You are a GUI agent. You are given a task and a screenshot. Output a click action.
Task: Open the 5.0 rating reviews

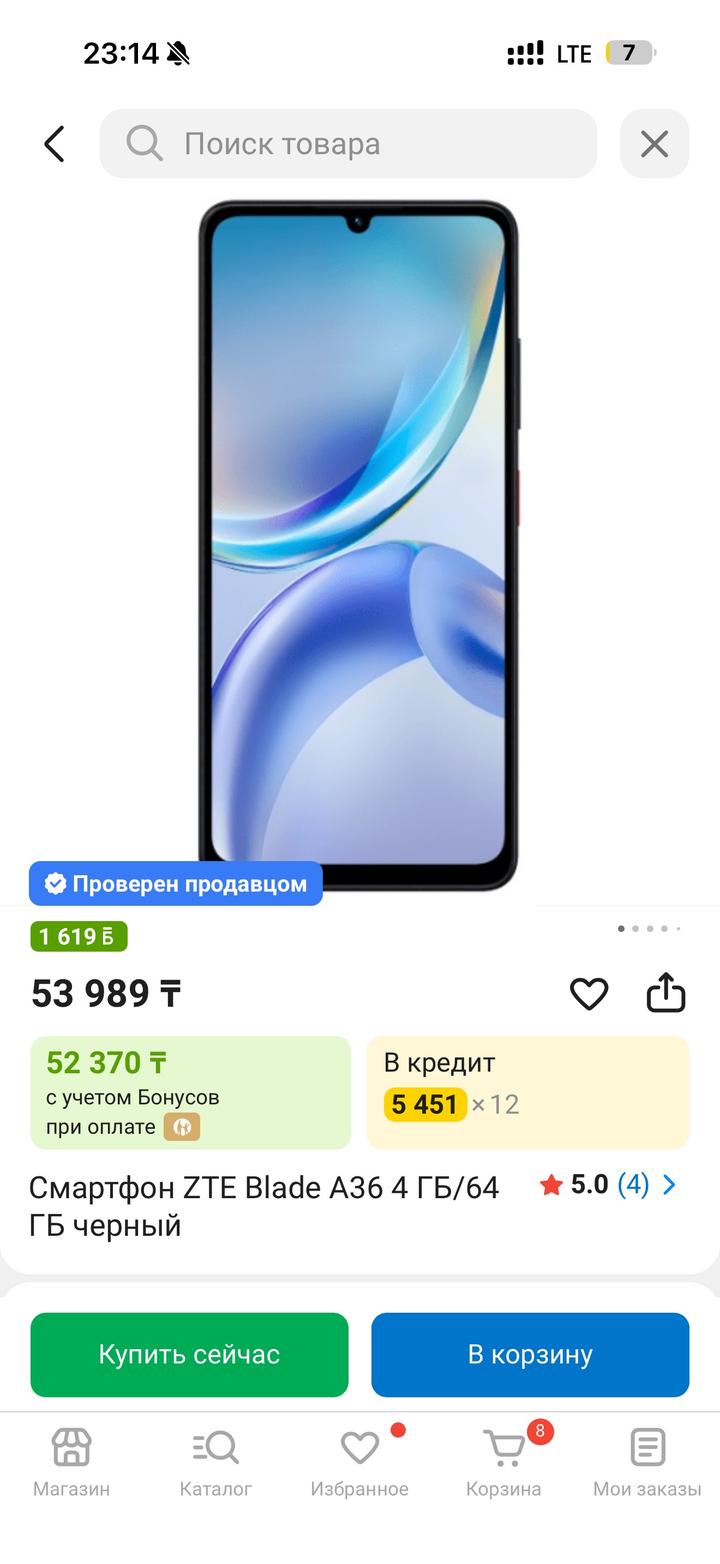pyautogui.click(x=608, y=1185)
